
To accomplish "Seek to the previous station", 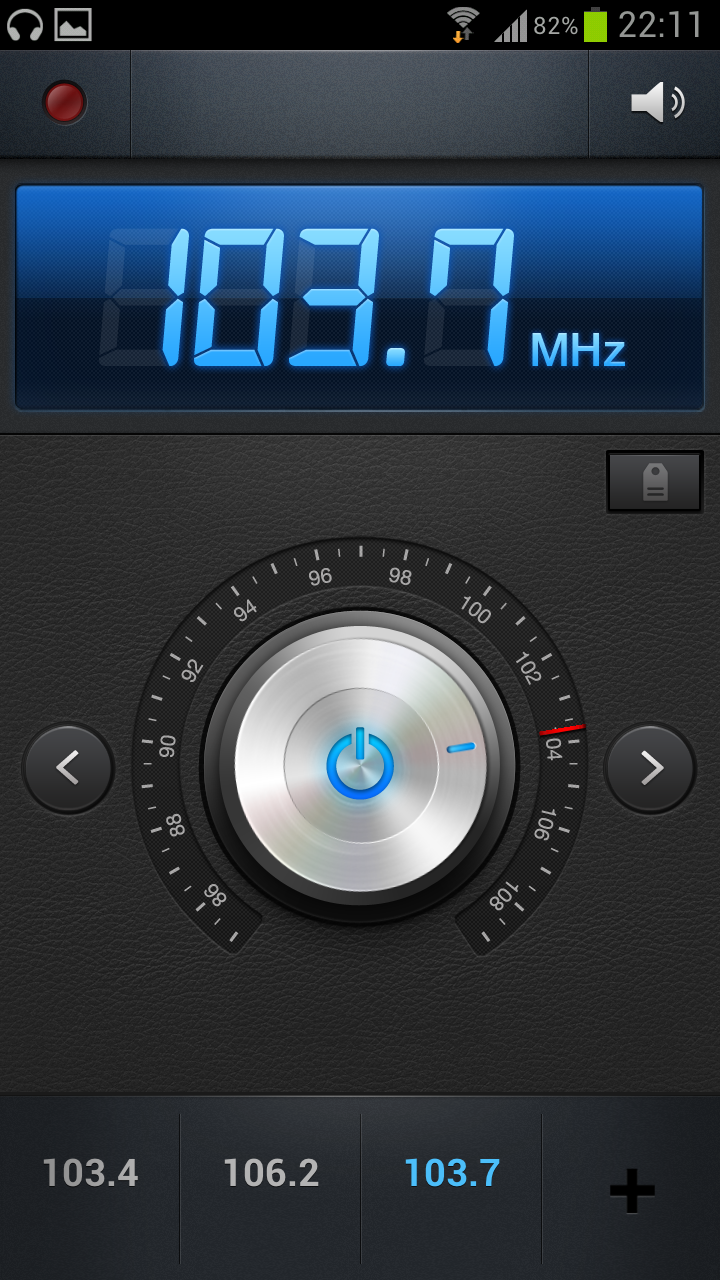I will 68,768.
